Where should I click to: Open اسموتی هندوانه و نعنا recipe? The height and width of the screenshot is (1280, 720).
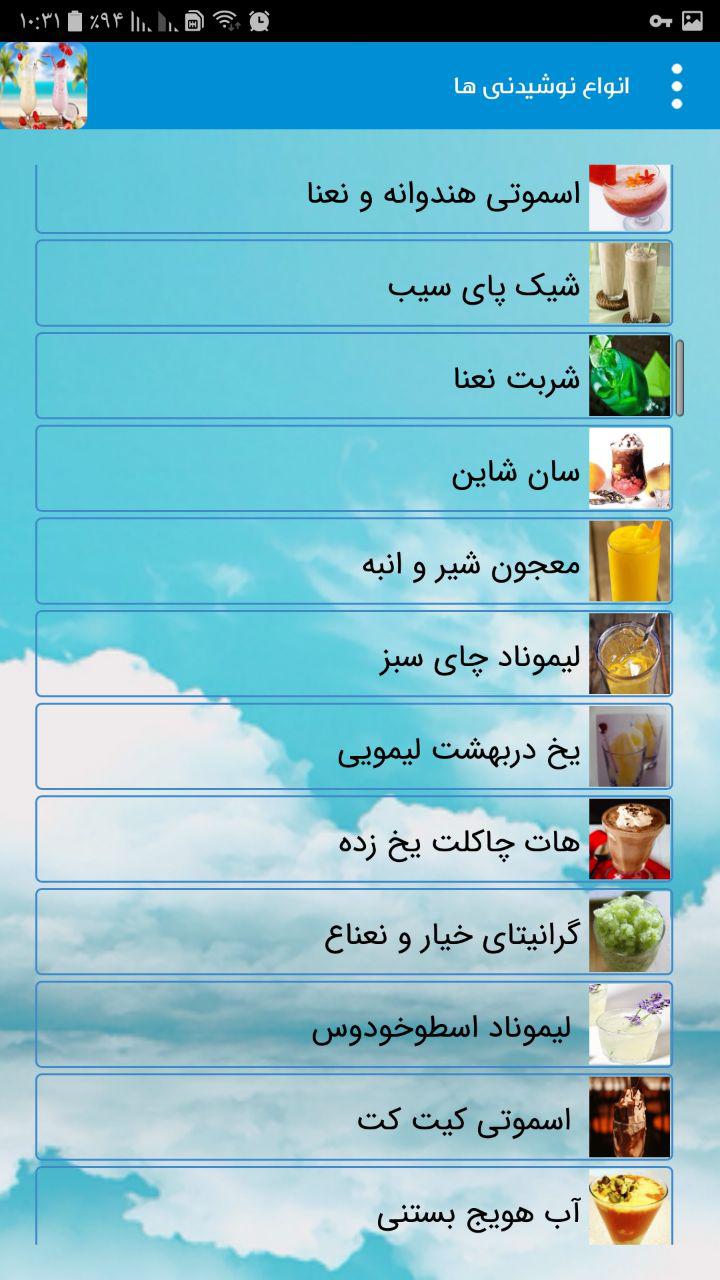tap(354, 196)
